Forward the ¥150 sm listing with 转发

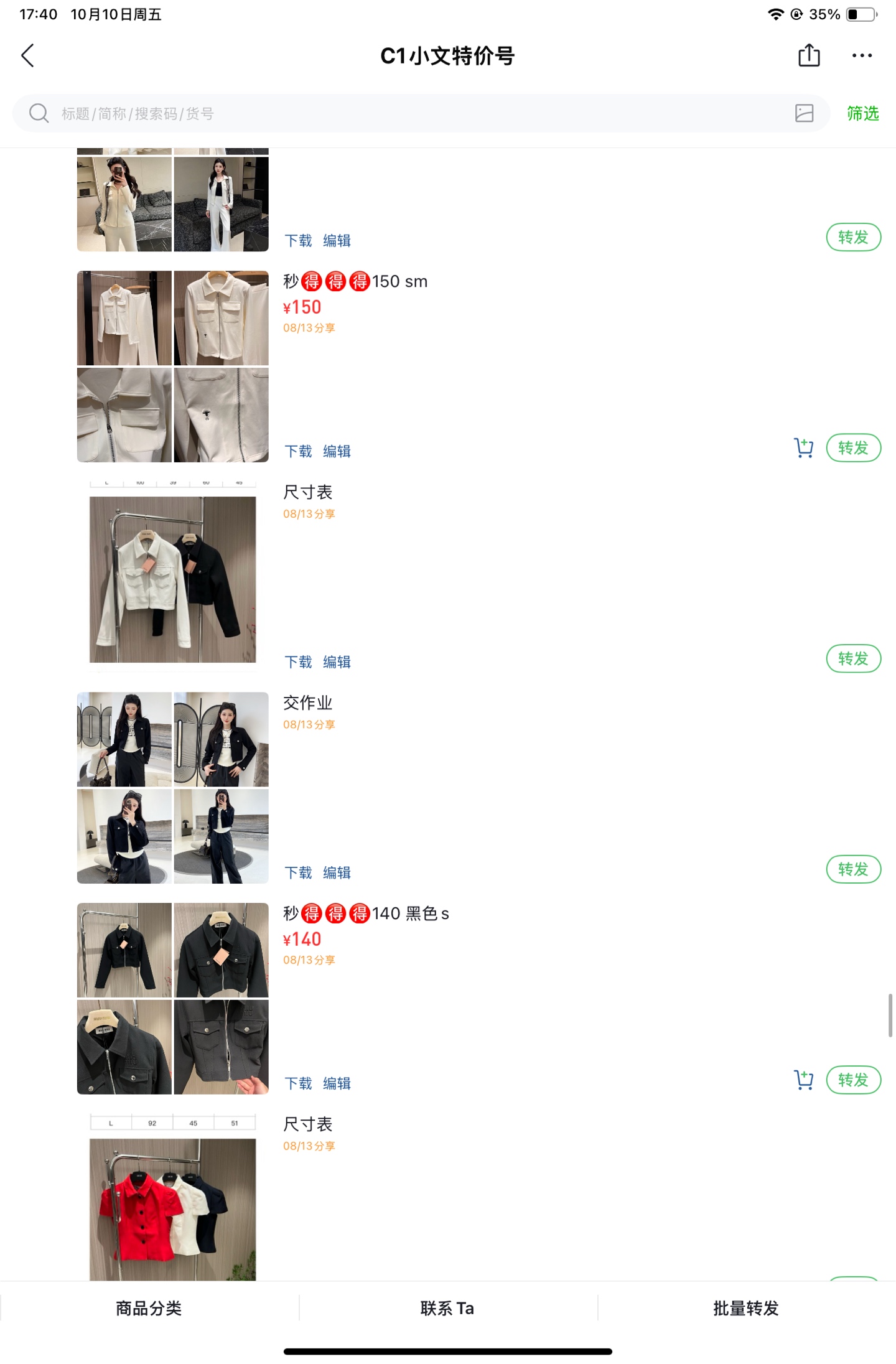853,448
